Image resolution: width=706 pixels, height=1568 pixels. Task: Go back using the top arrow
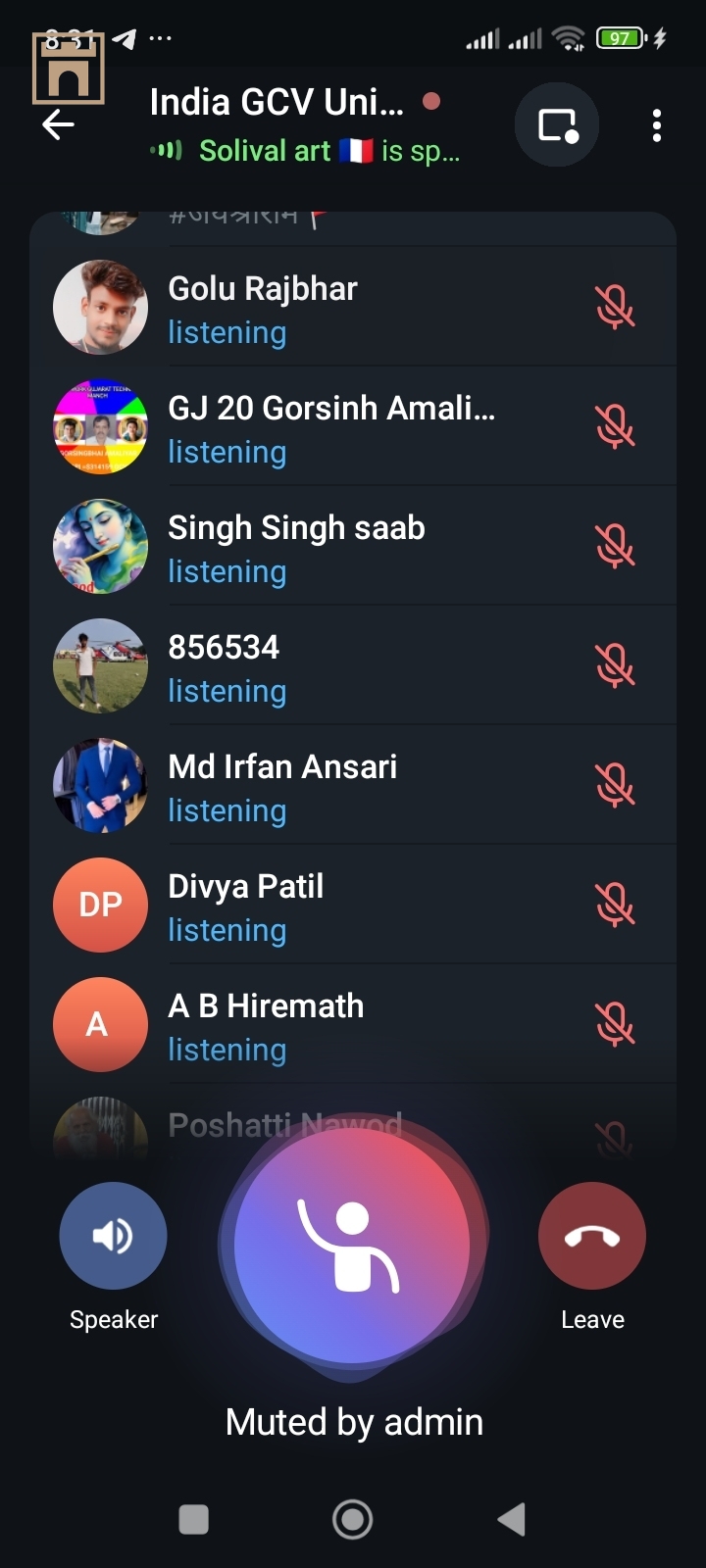pos(59,125)
